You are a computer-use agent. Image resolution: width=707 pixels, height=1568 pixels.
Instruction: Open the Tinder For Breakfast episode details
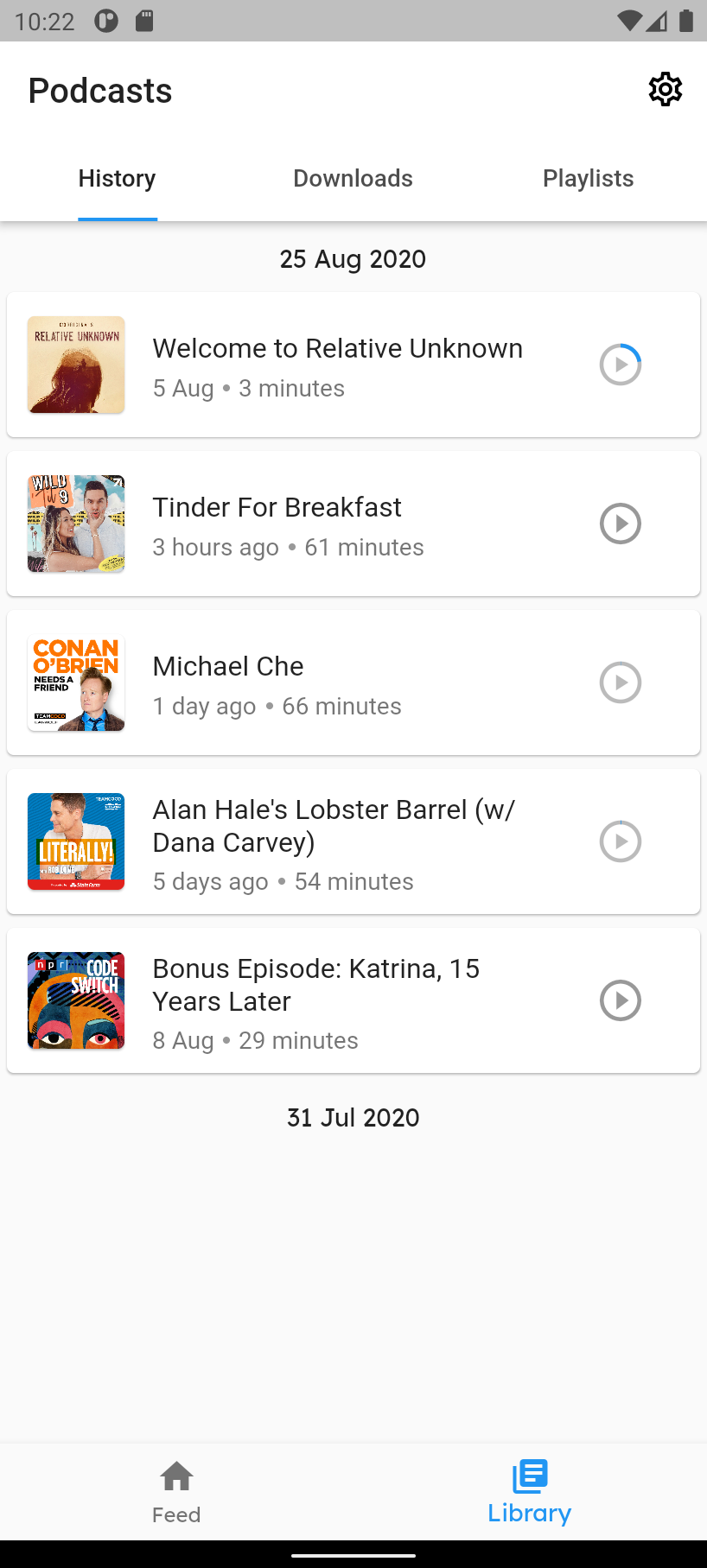pyautogui.click(x=337, y=524)
